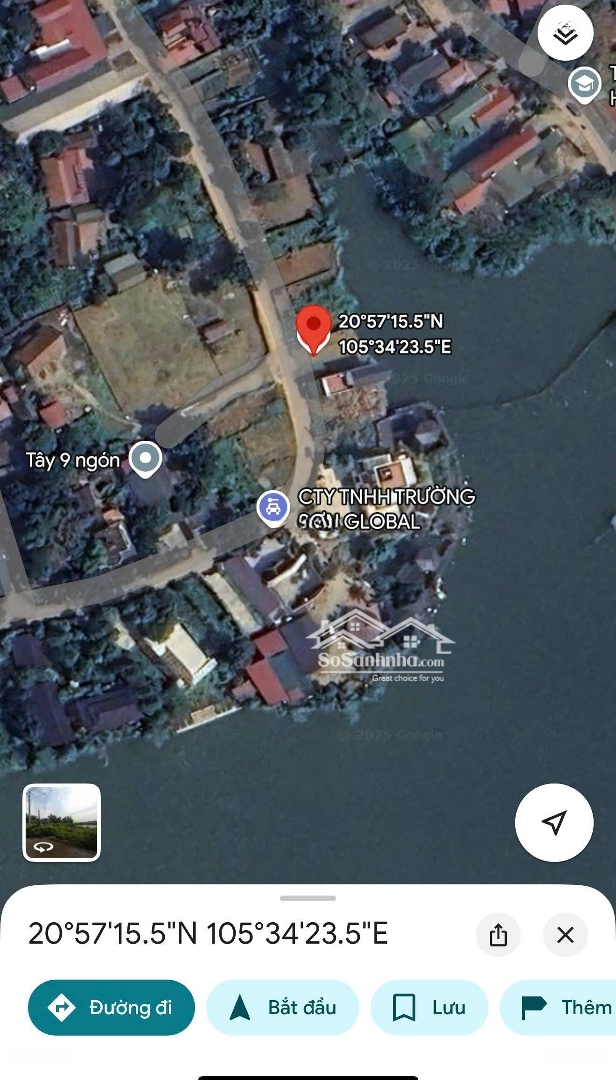Select the Tây 9 ngón place marker
Screen dimensions: 616x1080
(x=146, y=459)
